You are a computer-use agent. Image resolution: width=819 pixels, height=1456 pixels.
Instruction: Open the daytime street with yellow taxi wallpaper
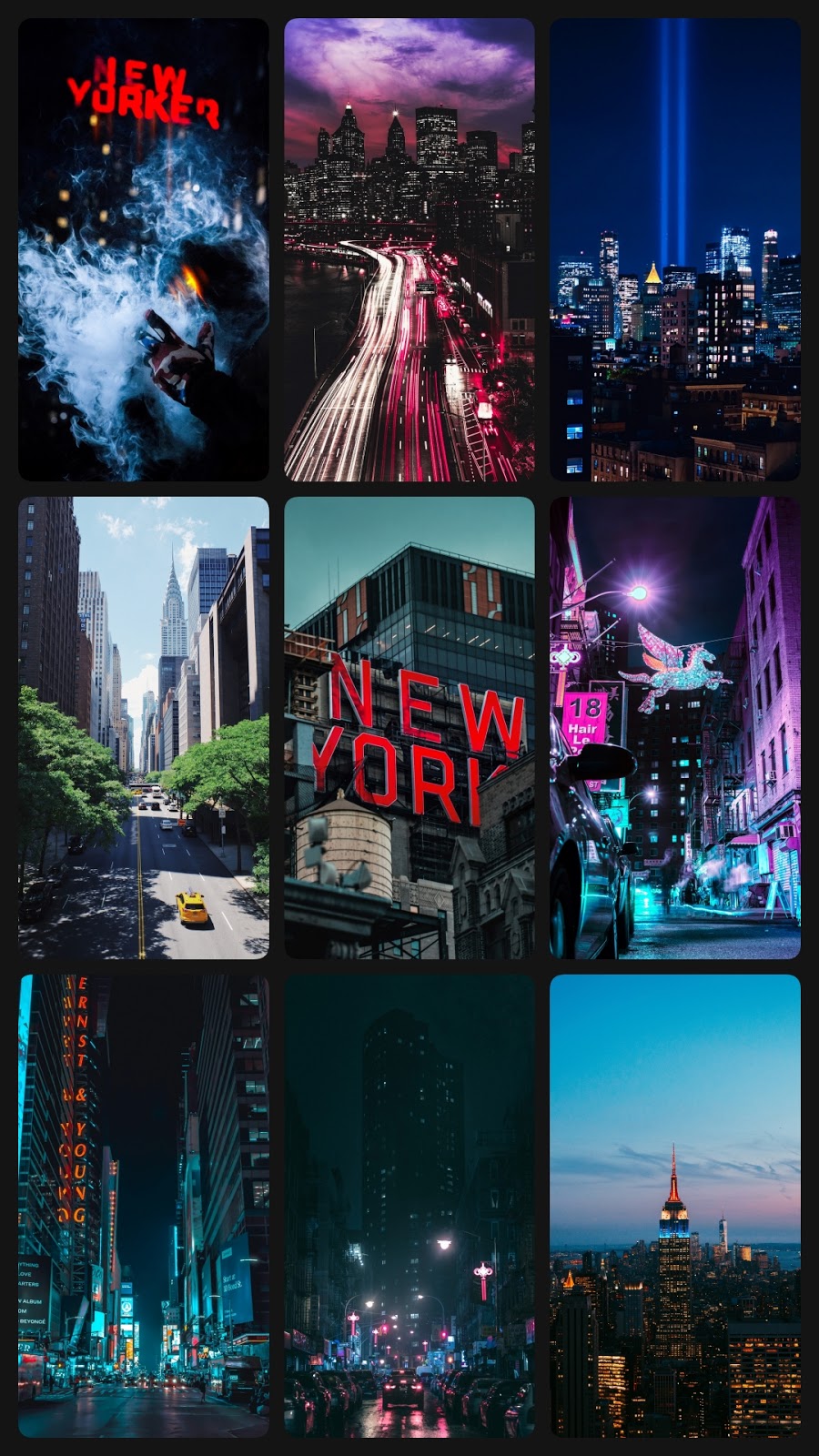coord(144,727)
